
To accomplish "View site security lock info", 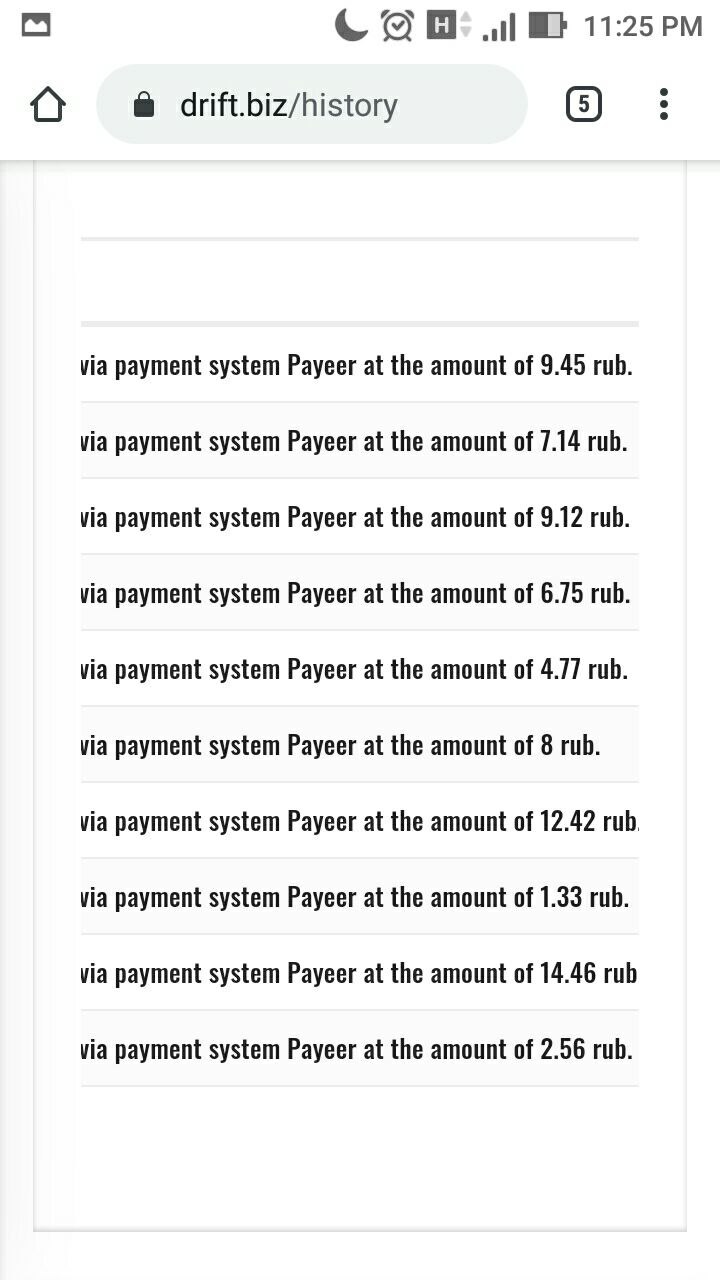I will pos(144,105).
